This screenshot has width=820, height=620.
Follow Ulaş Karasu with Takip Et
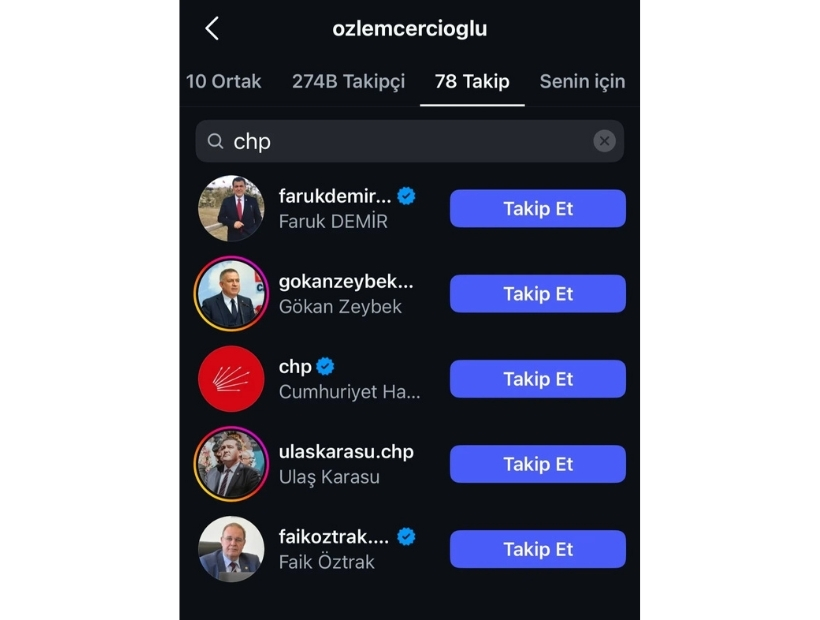(537, 464)
